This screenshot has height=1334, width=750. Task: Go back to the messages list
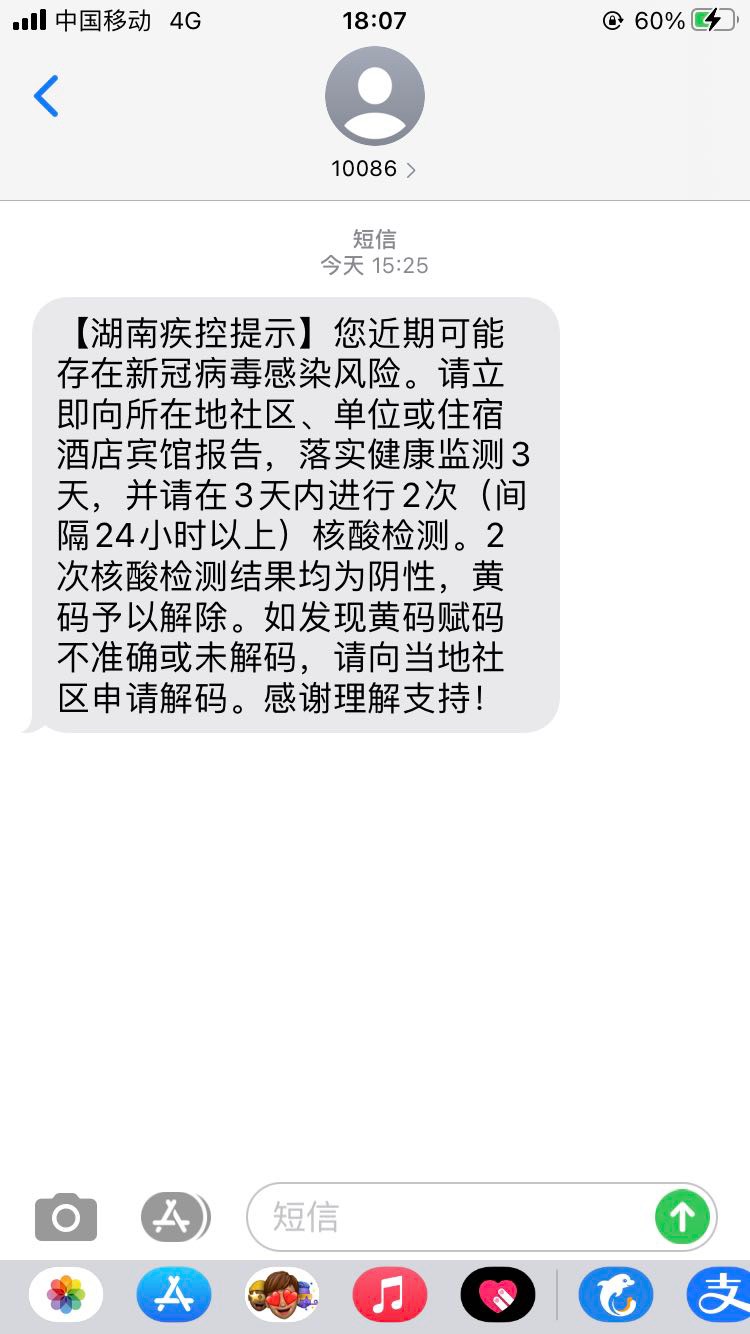pyautogui.click(x=46, y=96)
